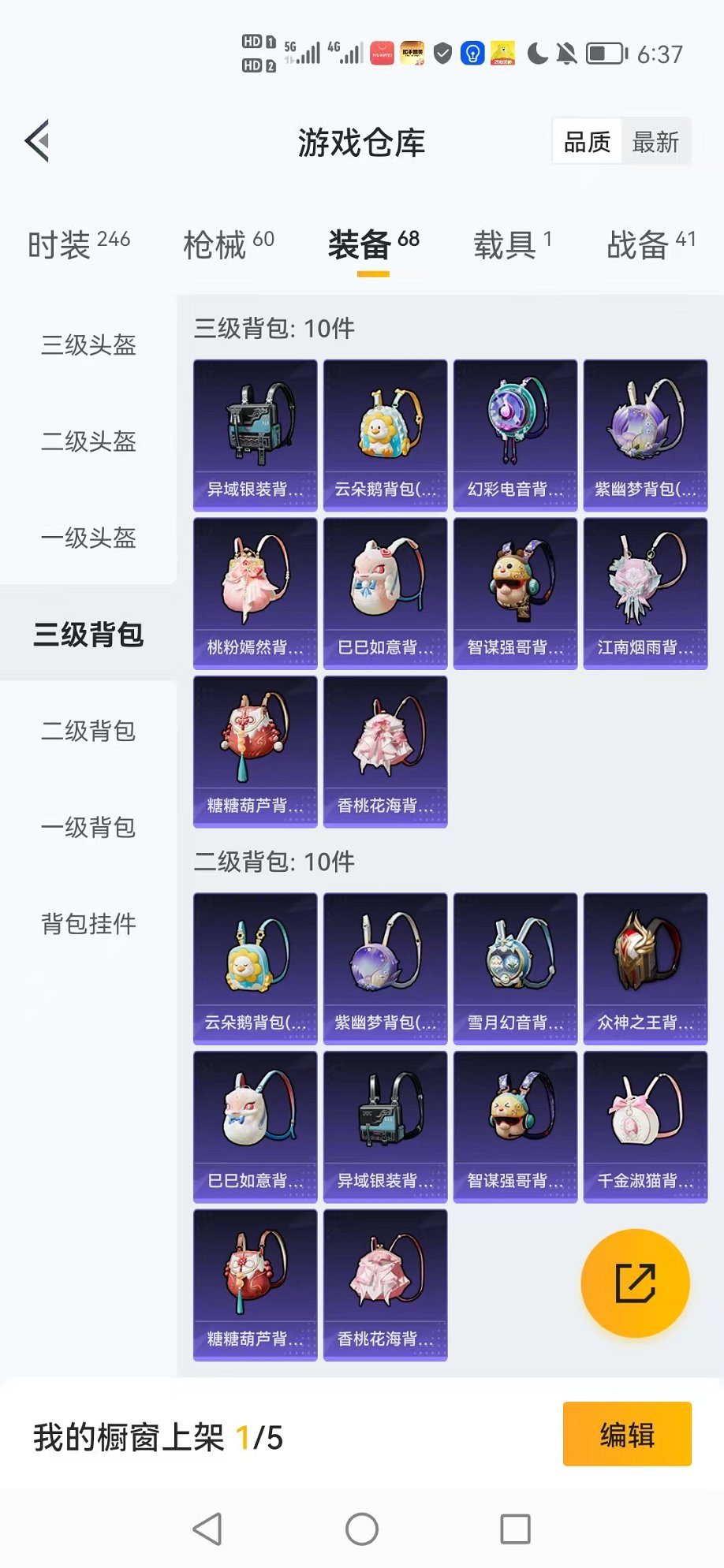Open the 载具 tab
Viewport: 724px width, 1568px height.
tap(513, 244)
